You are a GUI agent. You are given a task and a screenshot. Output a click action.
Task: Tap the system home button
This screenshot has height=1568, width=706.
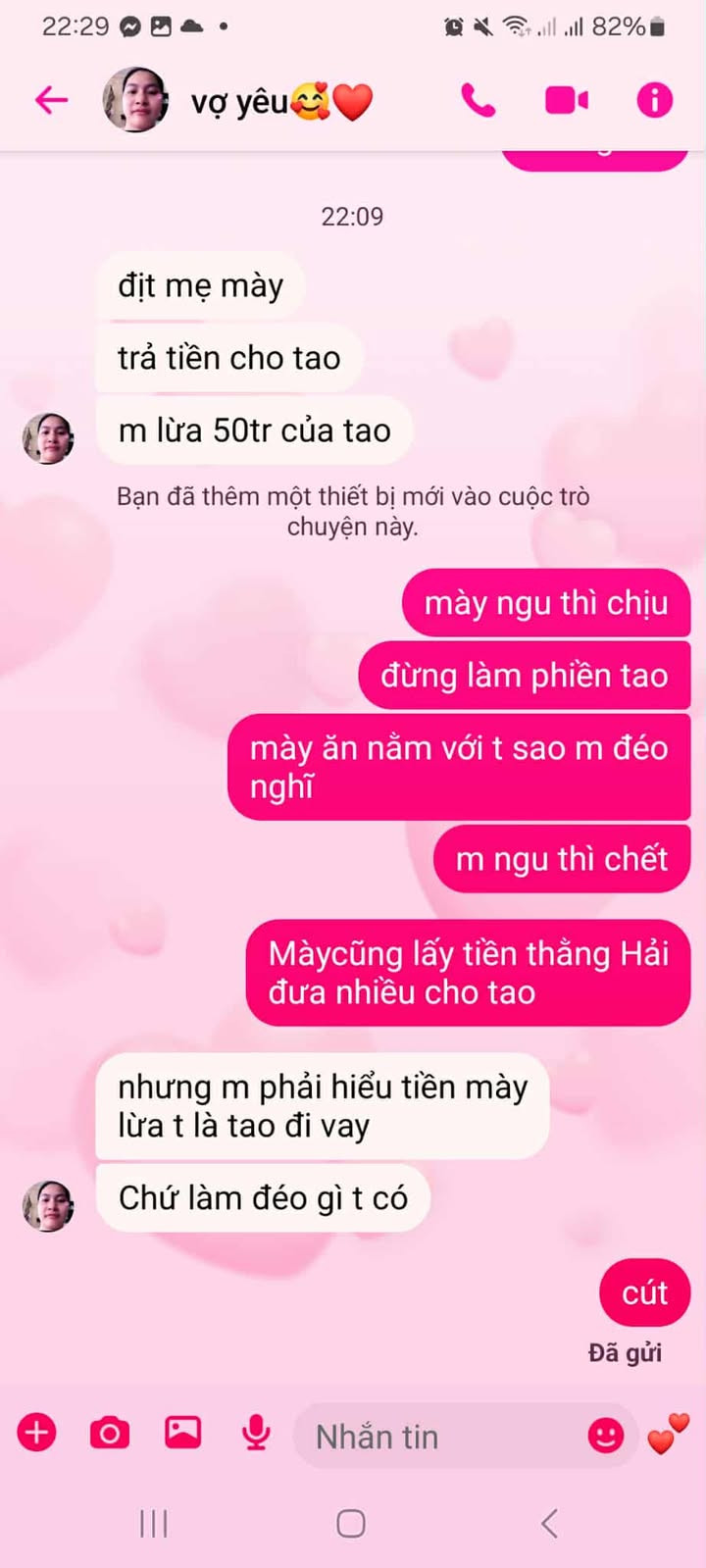[351, 1523]
